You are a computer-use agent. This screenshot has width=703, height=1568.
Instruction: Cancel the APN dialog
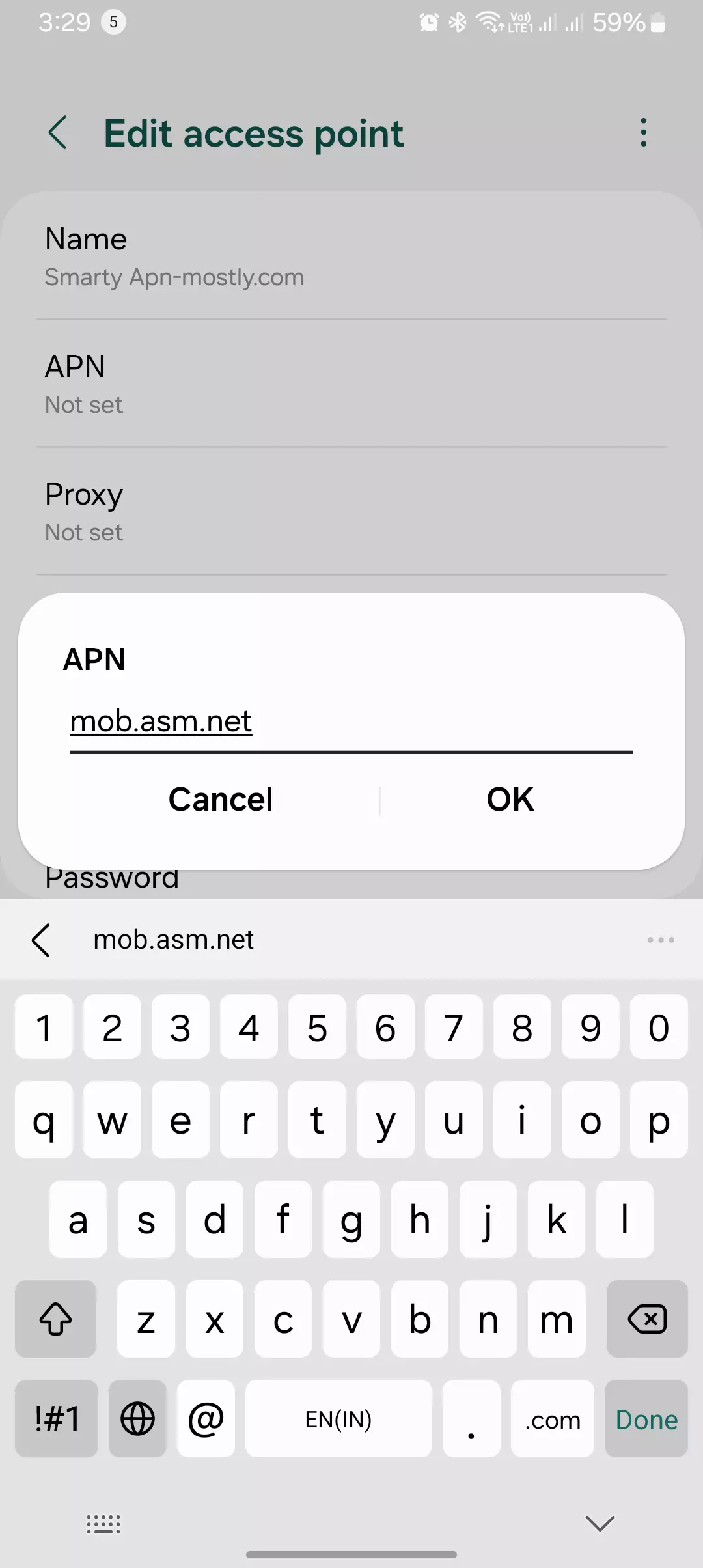[x=221, y=800]
